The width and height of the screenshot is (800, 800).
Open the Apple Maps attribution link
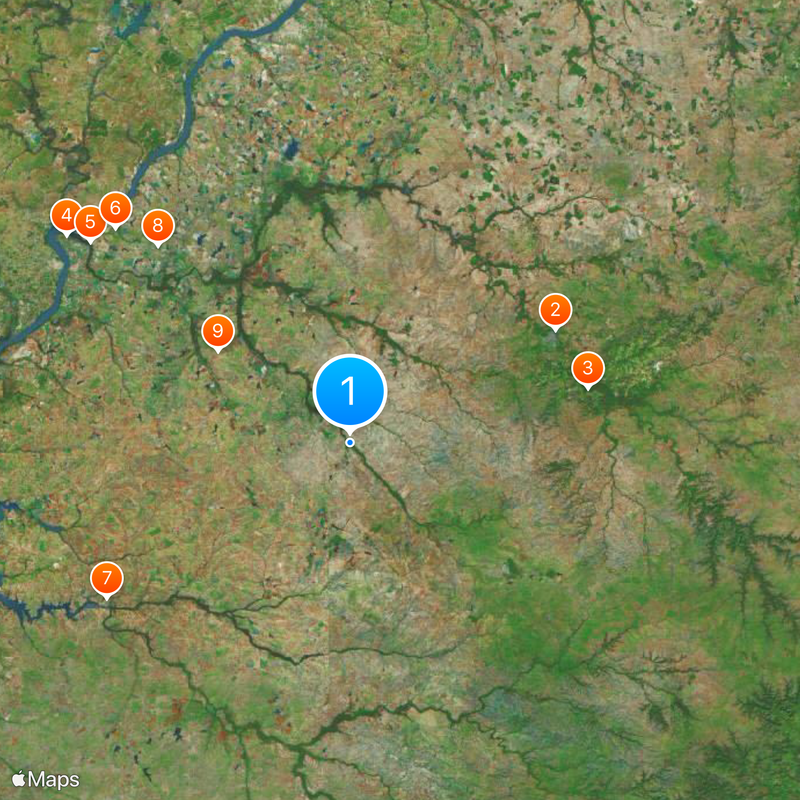click(x=46, y=779)
